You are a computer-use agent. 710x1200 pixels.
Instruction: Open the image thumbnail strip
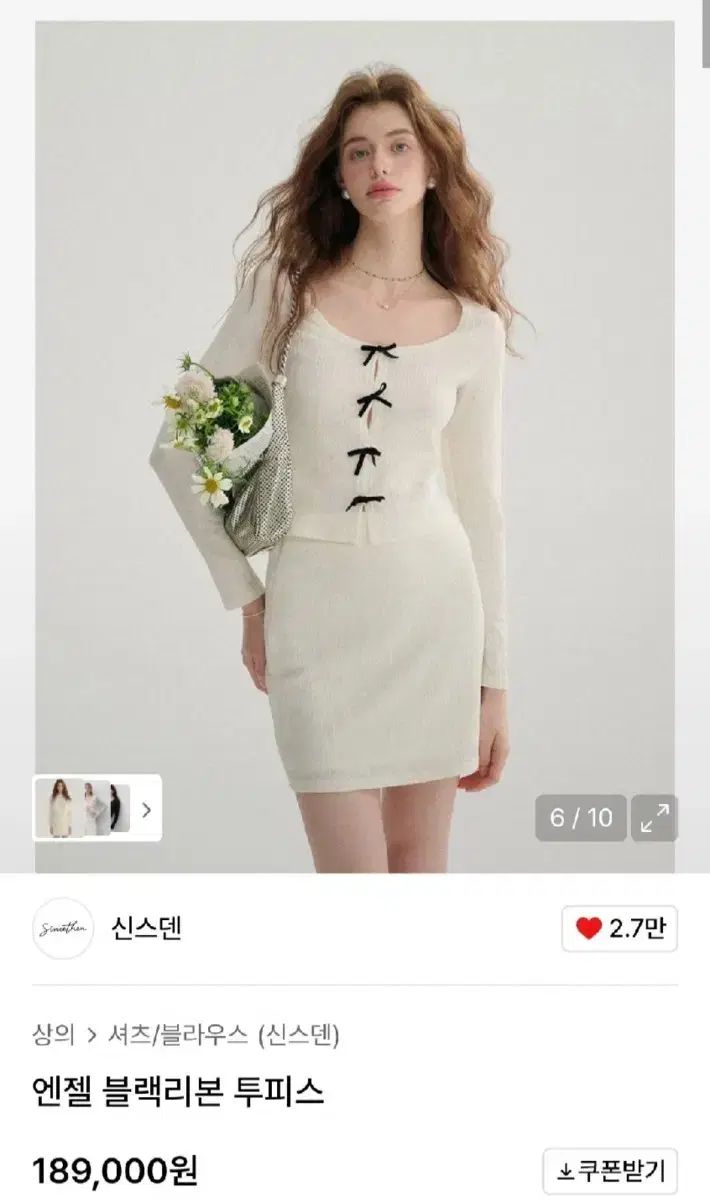point(97,808)
